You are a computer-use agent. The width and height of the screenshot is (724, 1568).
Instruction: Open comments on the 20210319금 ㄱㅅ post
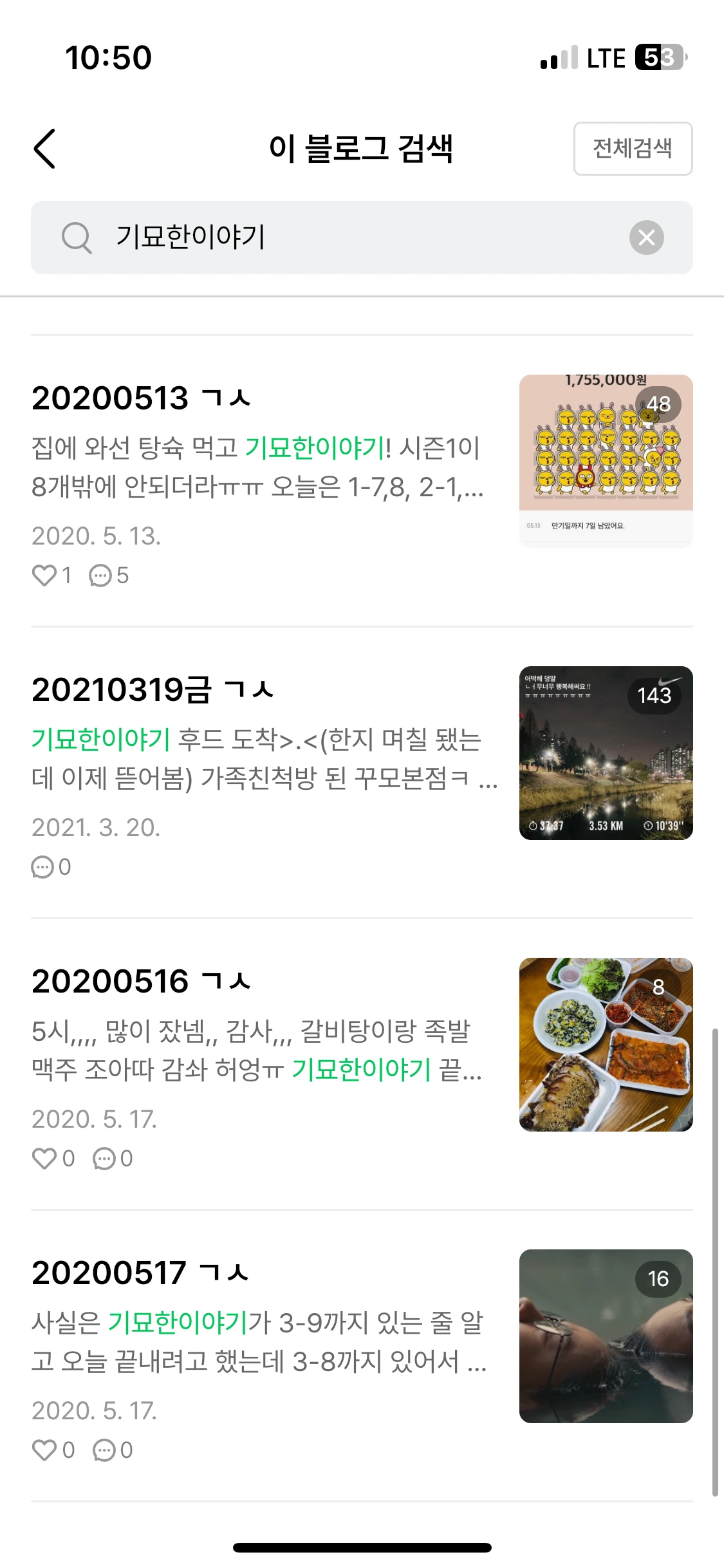tap(42, 867)
